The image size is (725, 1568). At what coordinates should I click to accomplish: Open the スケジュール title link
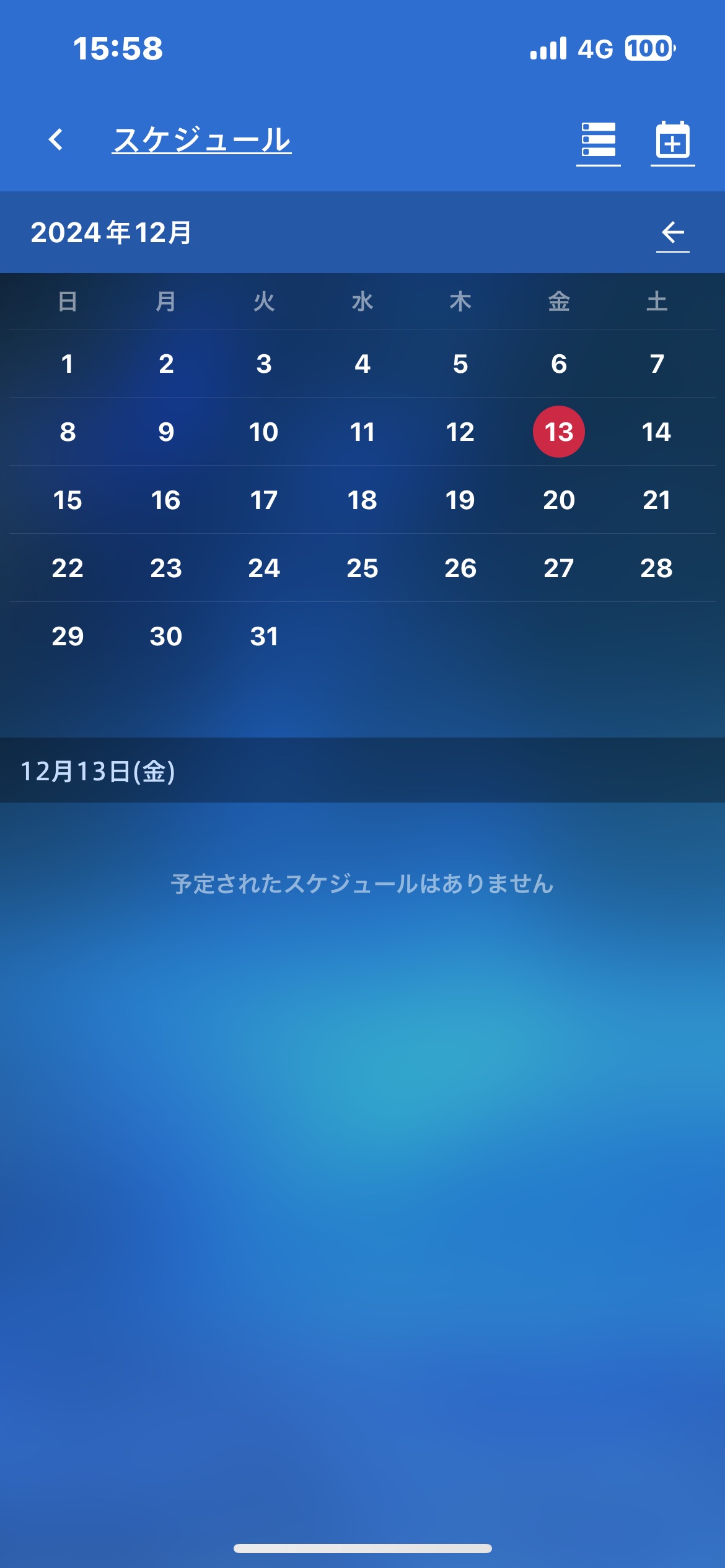201,140
